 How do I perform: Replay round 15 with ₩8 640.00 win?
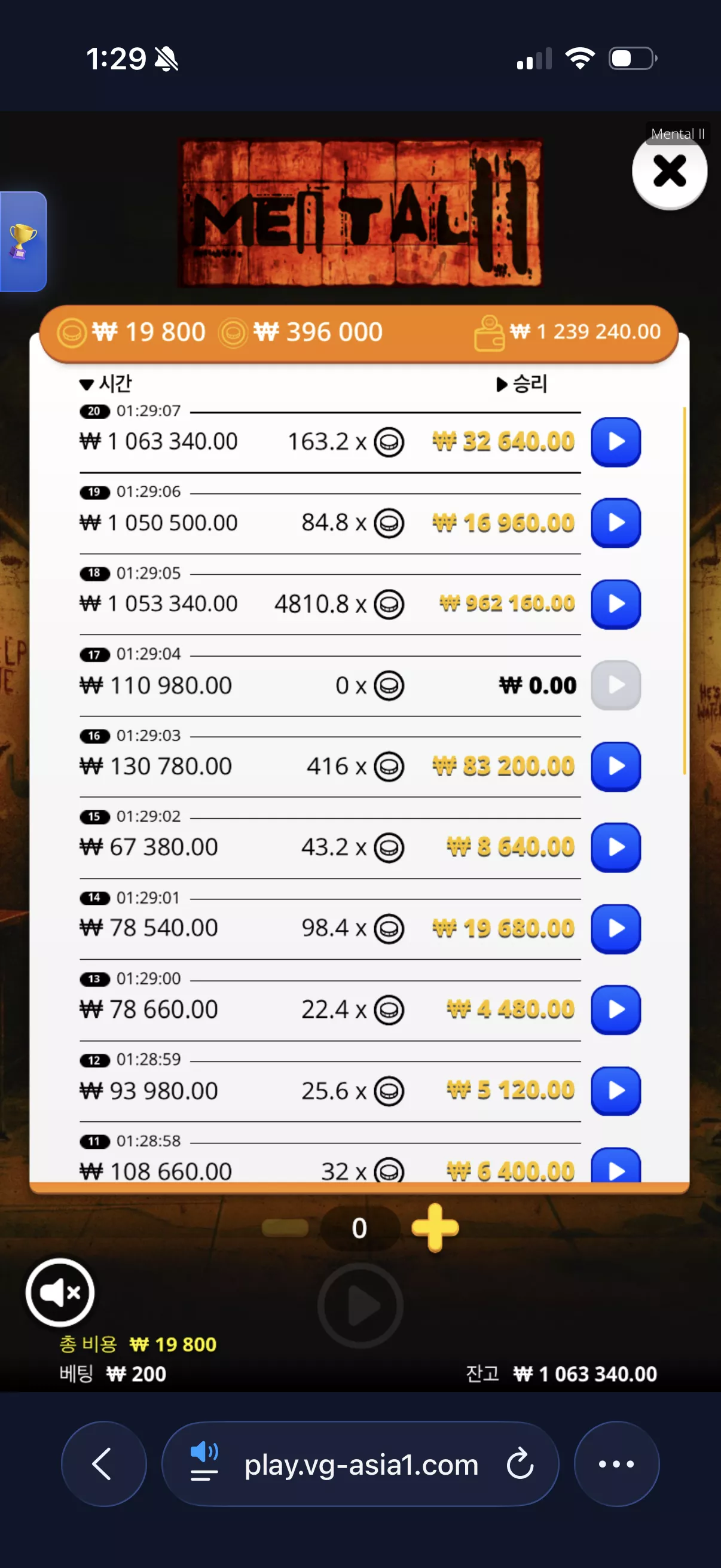[616, 847]
